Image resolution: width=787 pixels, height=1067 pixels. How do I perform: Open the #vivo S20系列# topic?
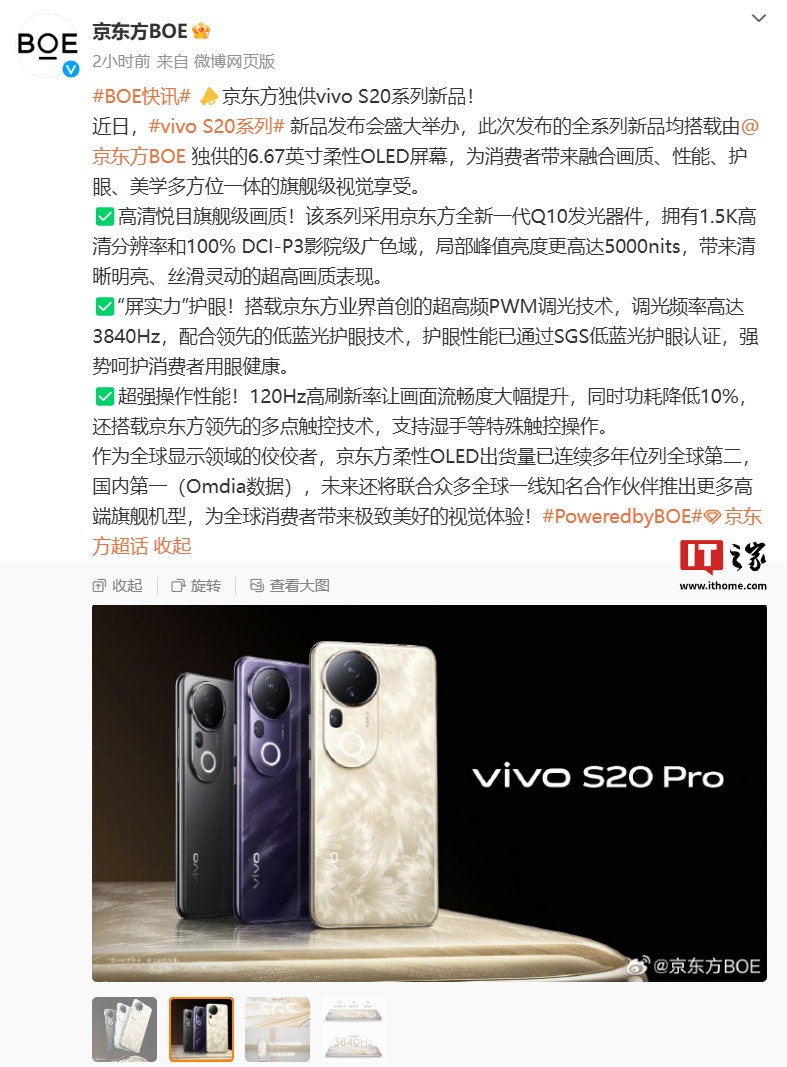click(216, 127)
